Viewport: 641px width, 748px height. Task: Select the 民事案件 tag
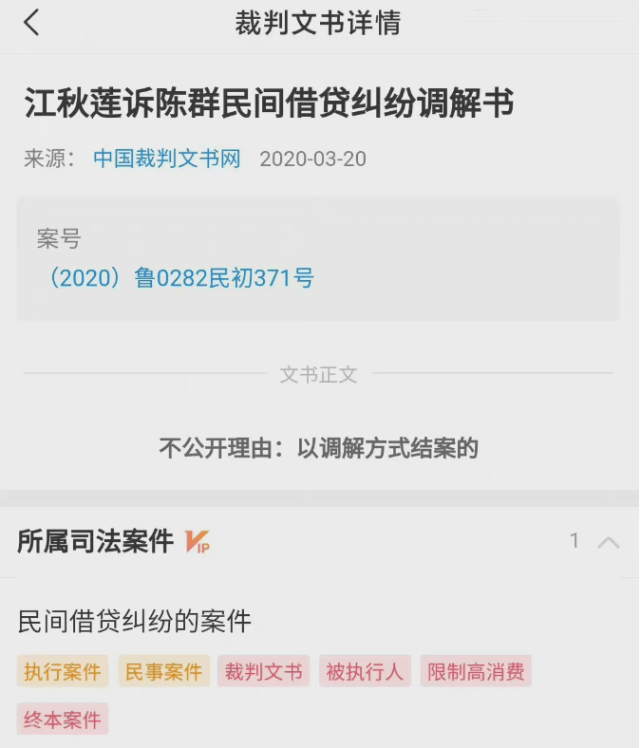click(163, 672)
